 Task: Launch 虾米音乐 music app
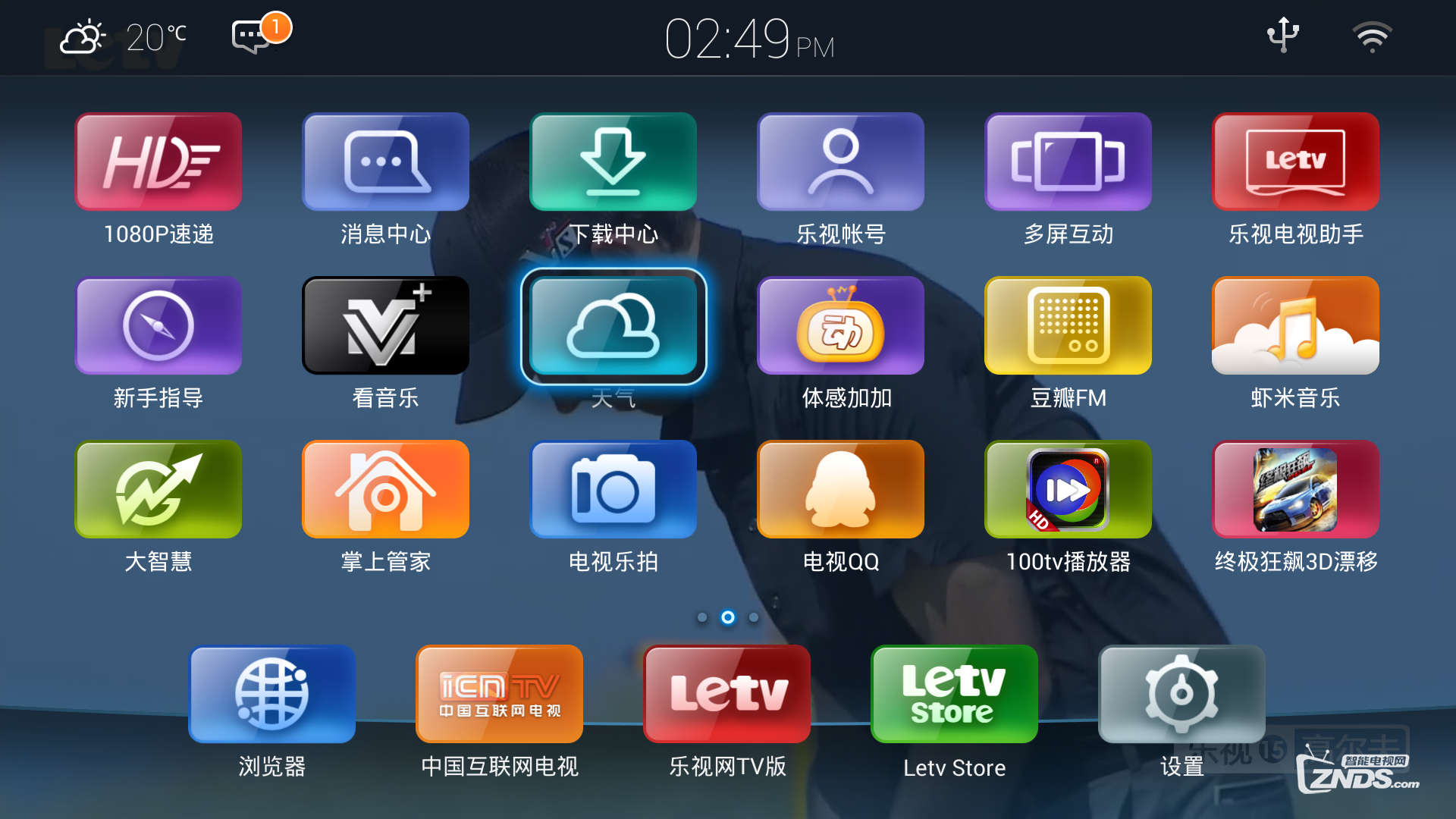1295,325
